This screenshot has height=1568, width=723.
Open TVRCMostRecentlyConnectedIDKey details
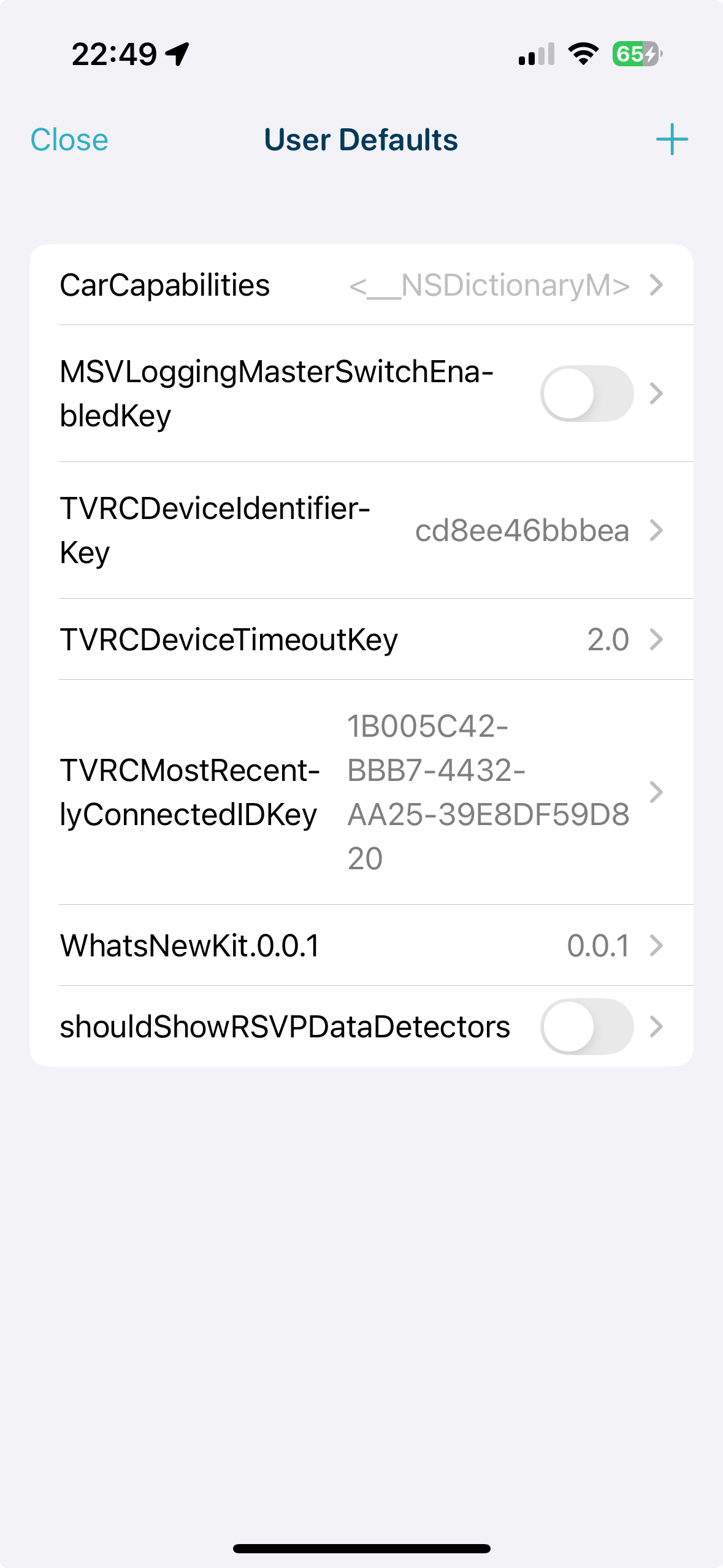point(361,792)
